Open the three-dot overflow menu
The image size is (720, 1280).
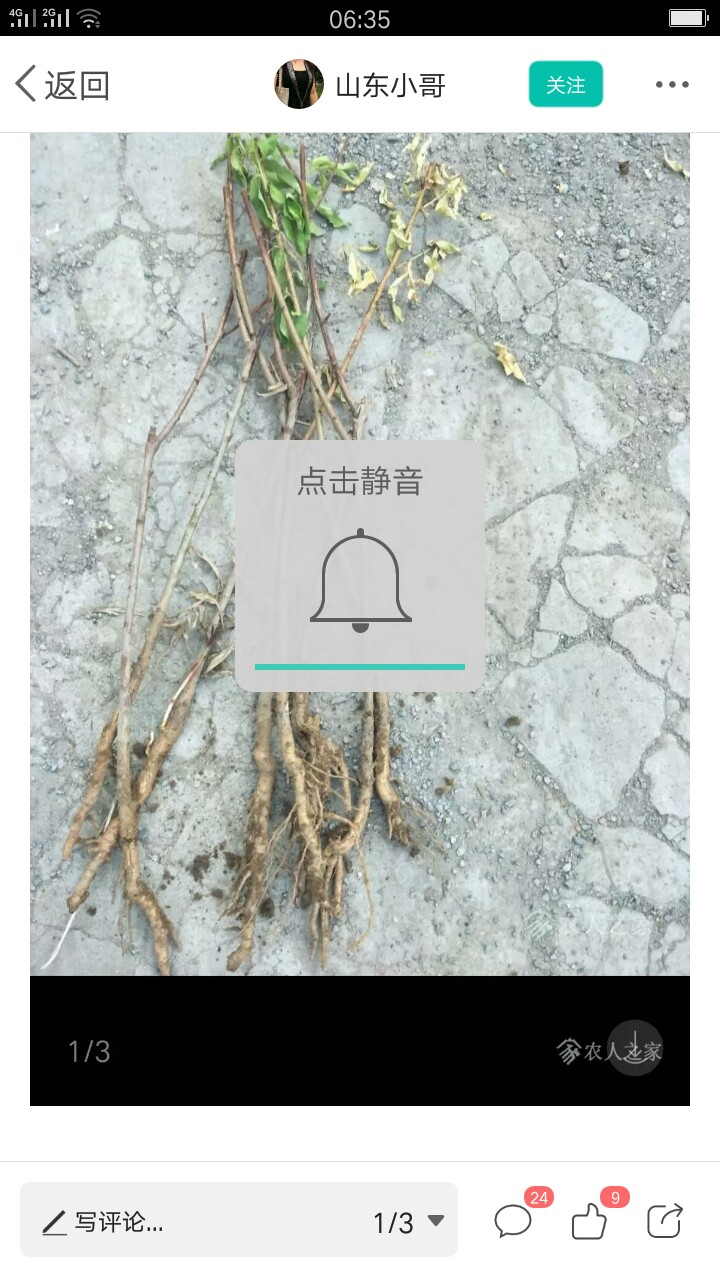coord(672,85)
